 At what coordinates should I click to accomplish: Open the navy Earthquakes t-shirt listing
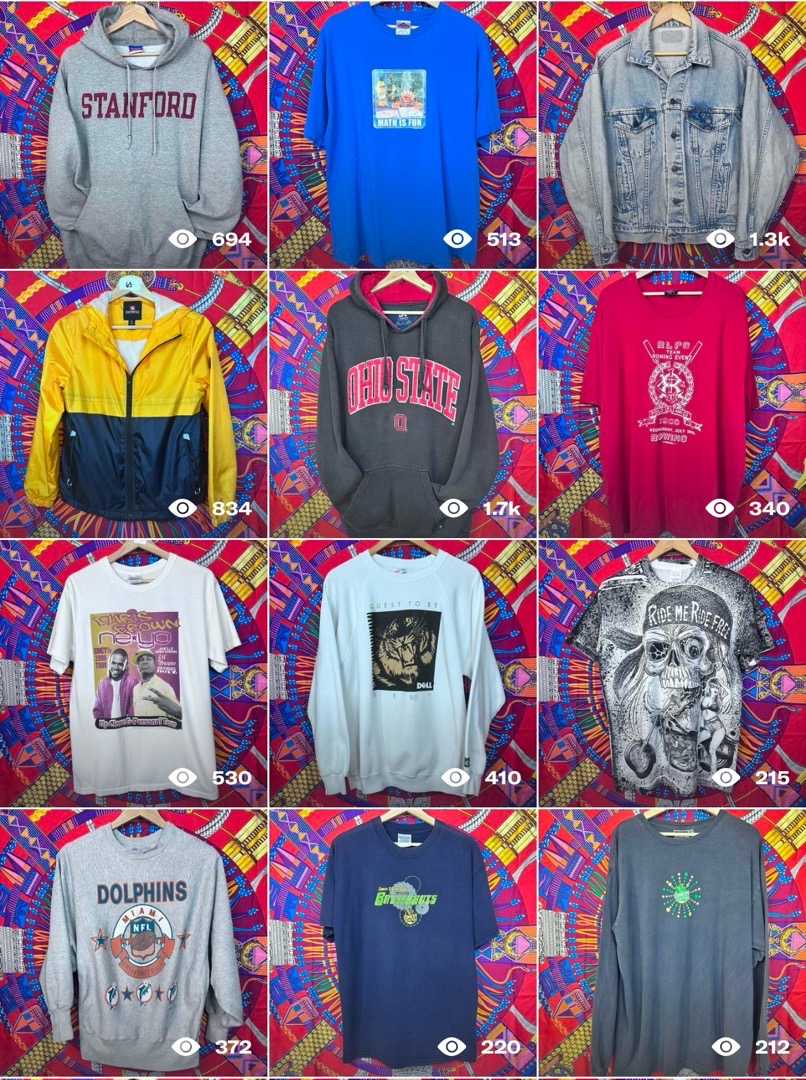tap(402, 940)
